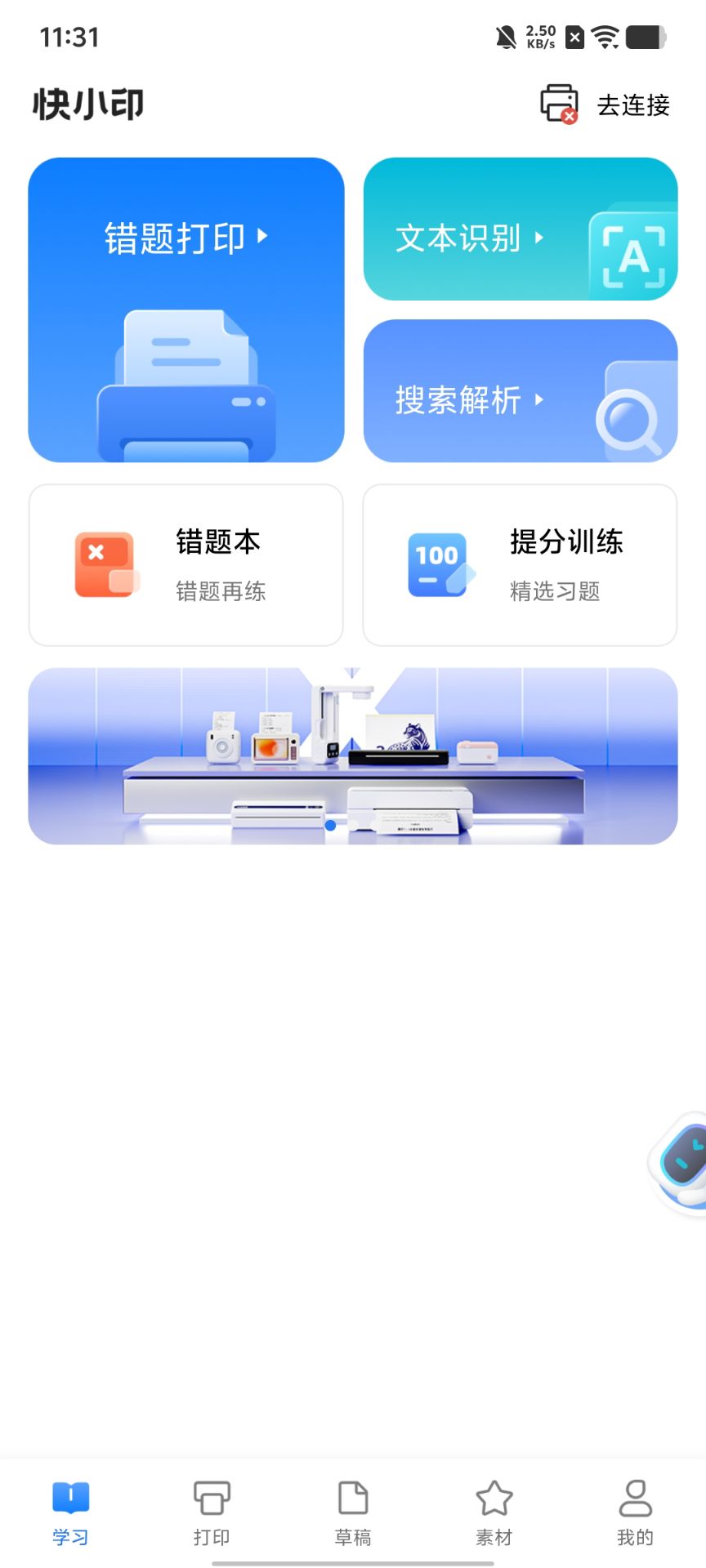
Task: Expand 搜索解析 with its arrow indicator
Action: 539,402
